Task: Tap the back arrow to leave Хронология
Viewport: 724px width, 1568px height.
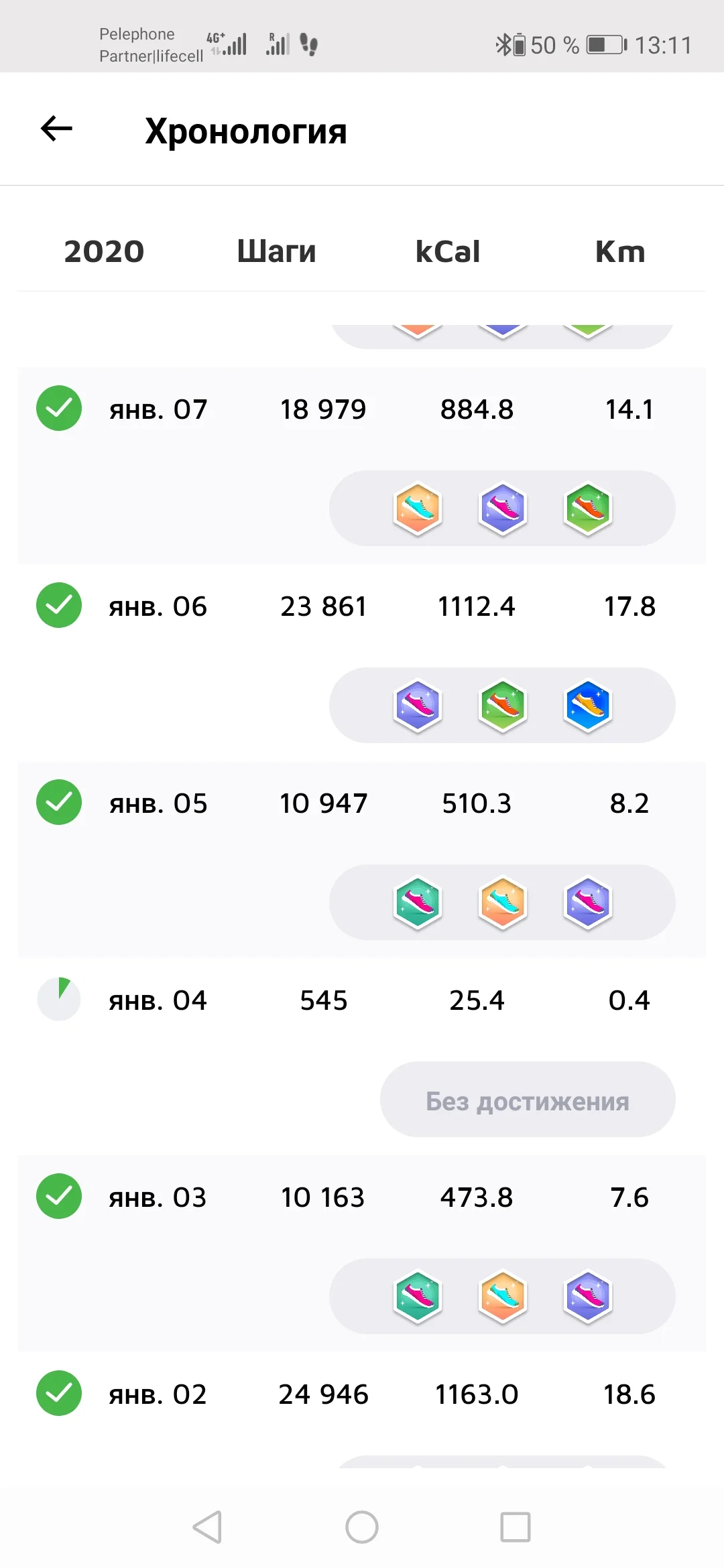Action: (56, 129)
